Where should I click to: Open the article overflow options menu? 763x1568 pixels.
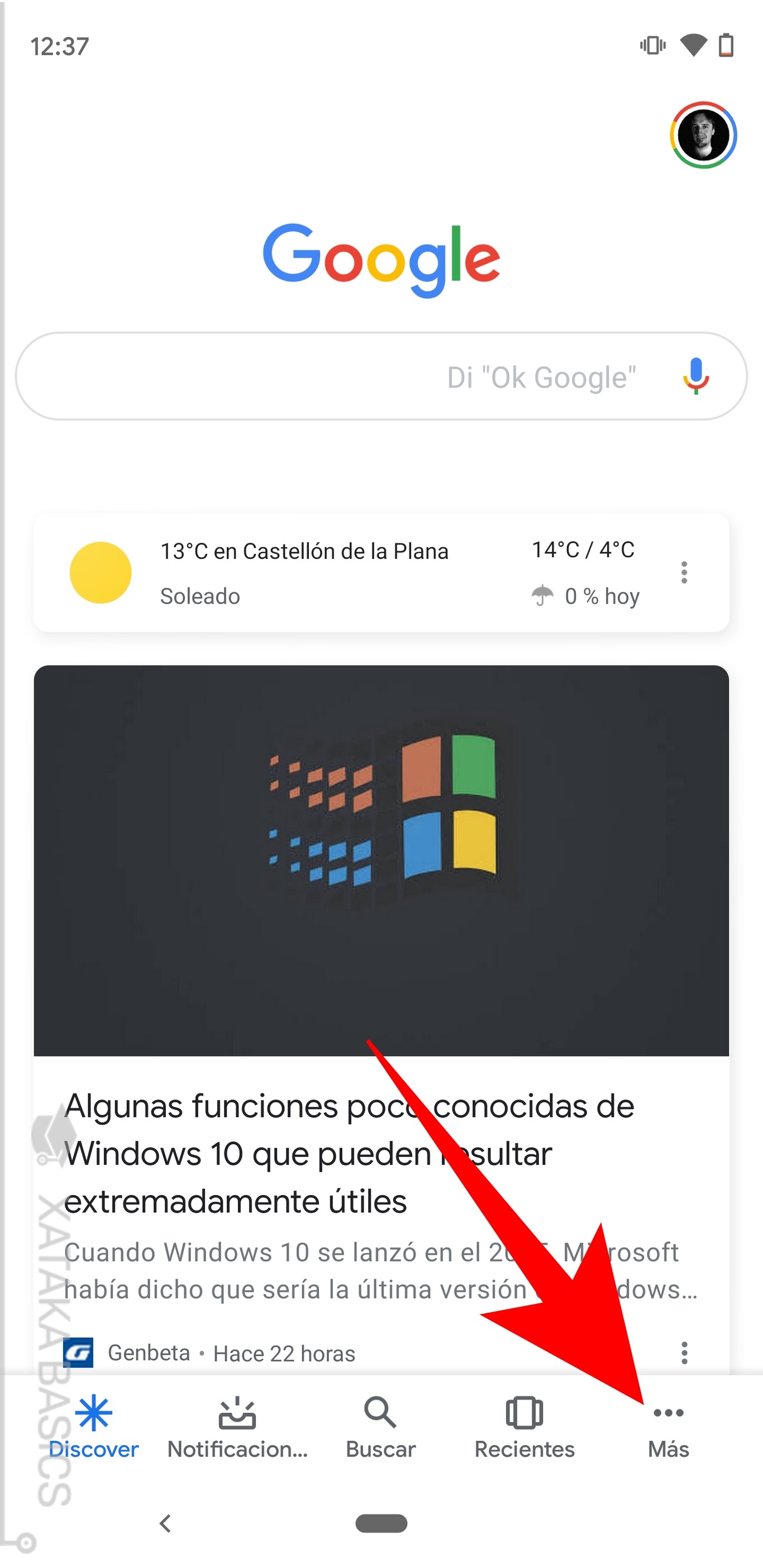click(x=684, y=1352)
